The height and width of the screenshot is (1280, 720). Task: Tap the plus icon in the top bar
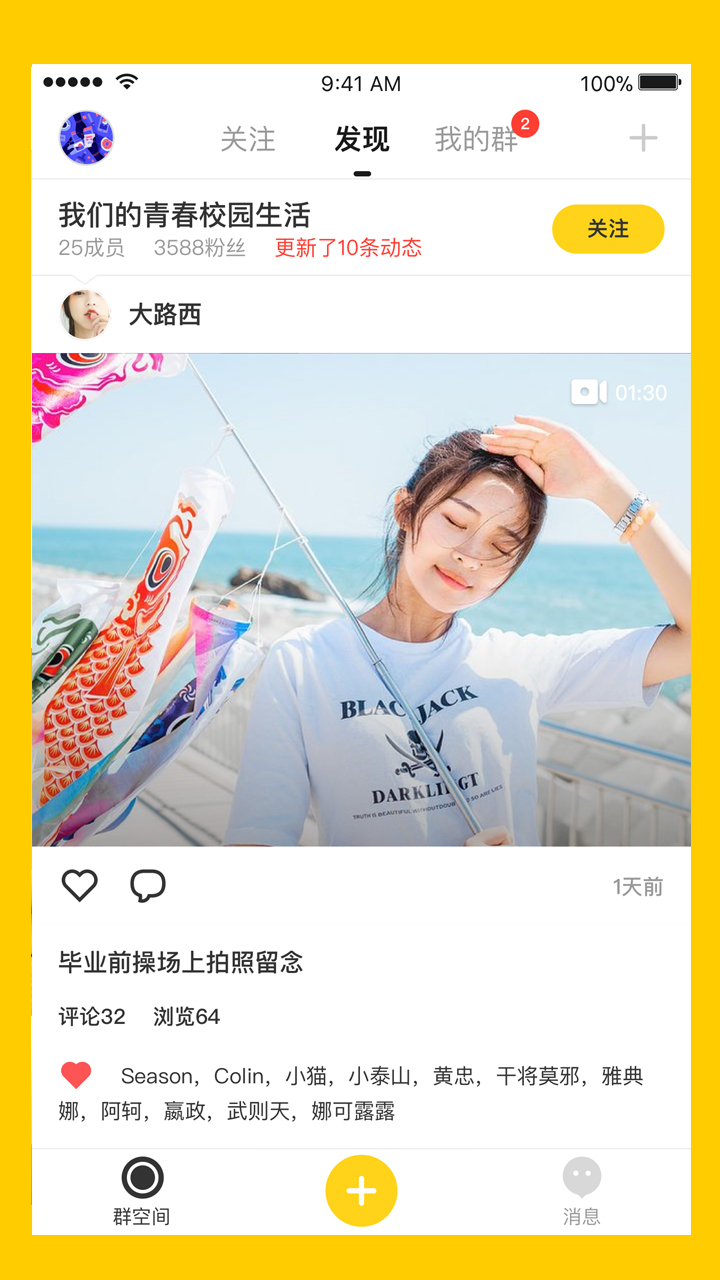pyautogui.click(x=643, y=138)
